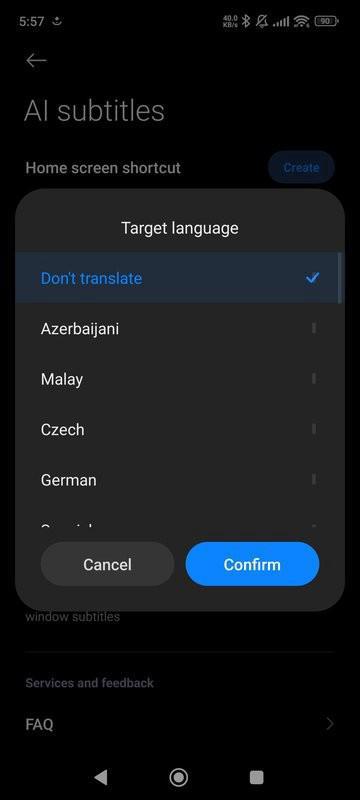Viewport: 360px width, 800px height.
Task: Select the Don't translate option
Action: coord(179,278)
